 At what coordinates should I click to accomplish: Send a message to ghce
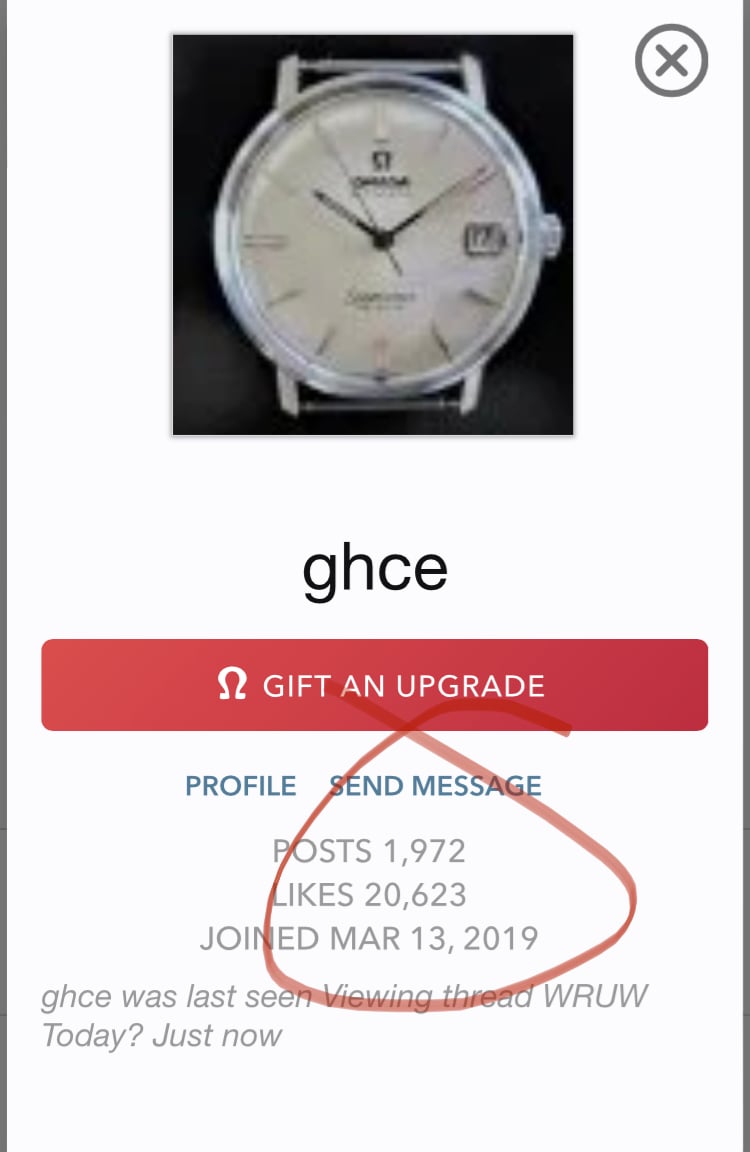pyautogui.click(x=436, y=786)
